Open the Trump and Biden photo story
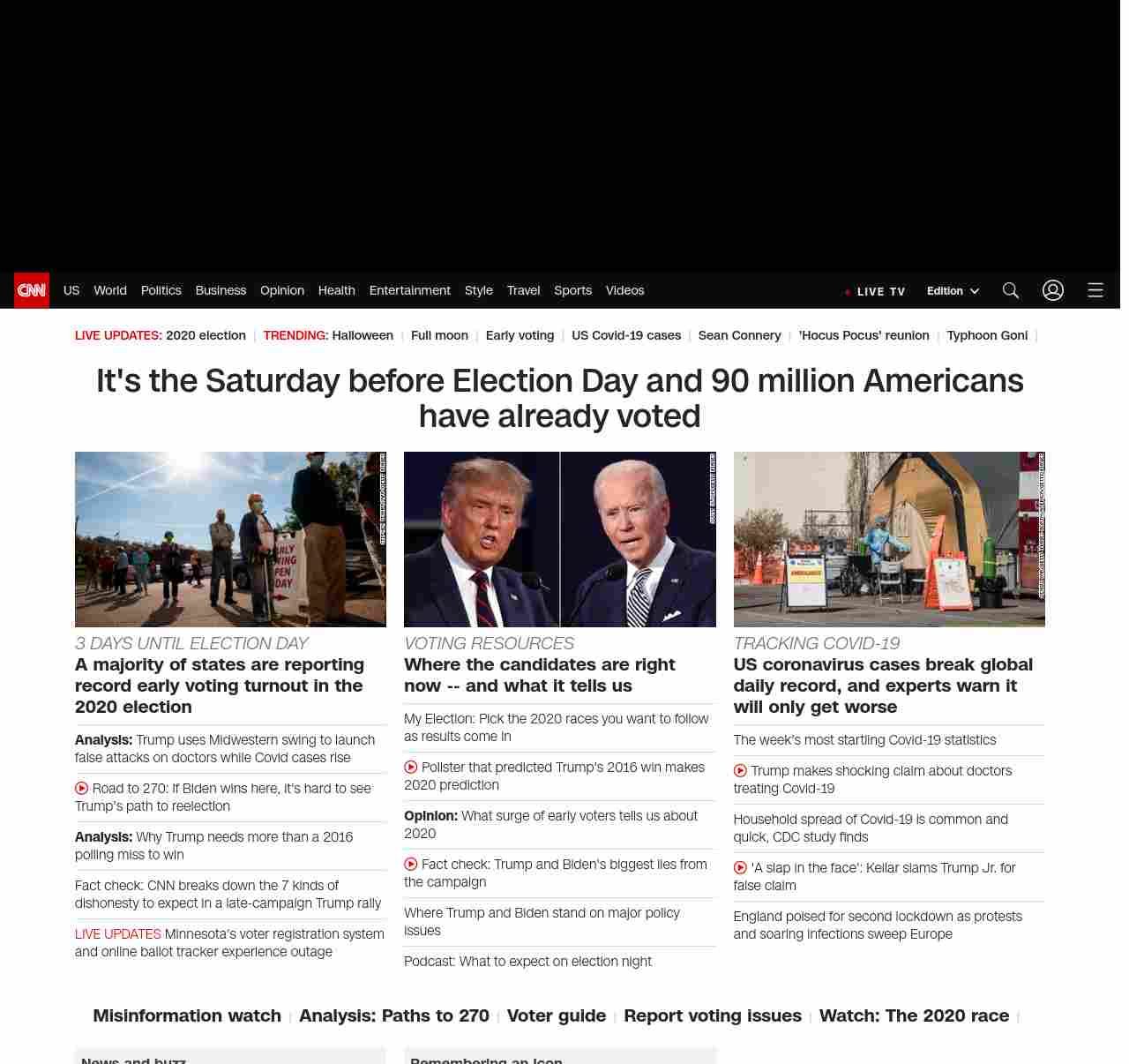 coord(559,539)
